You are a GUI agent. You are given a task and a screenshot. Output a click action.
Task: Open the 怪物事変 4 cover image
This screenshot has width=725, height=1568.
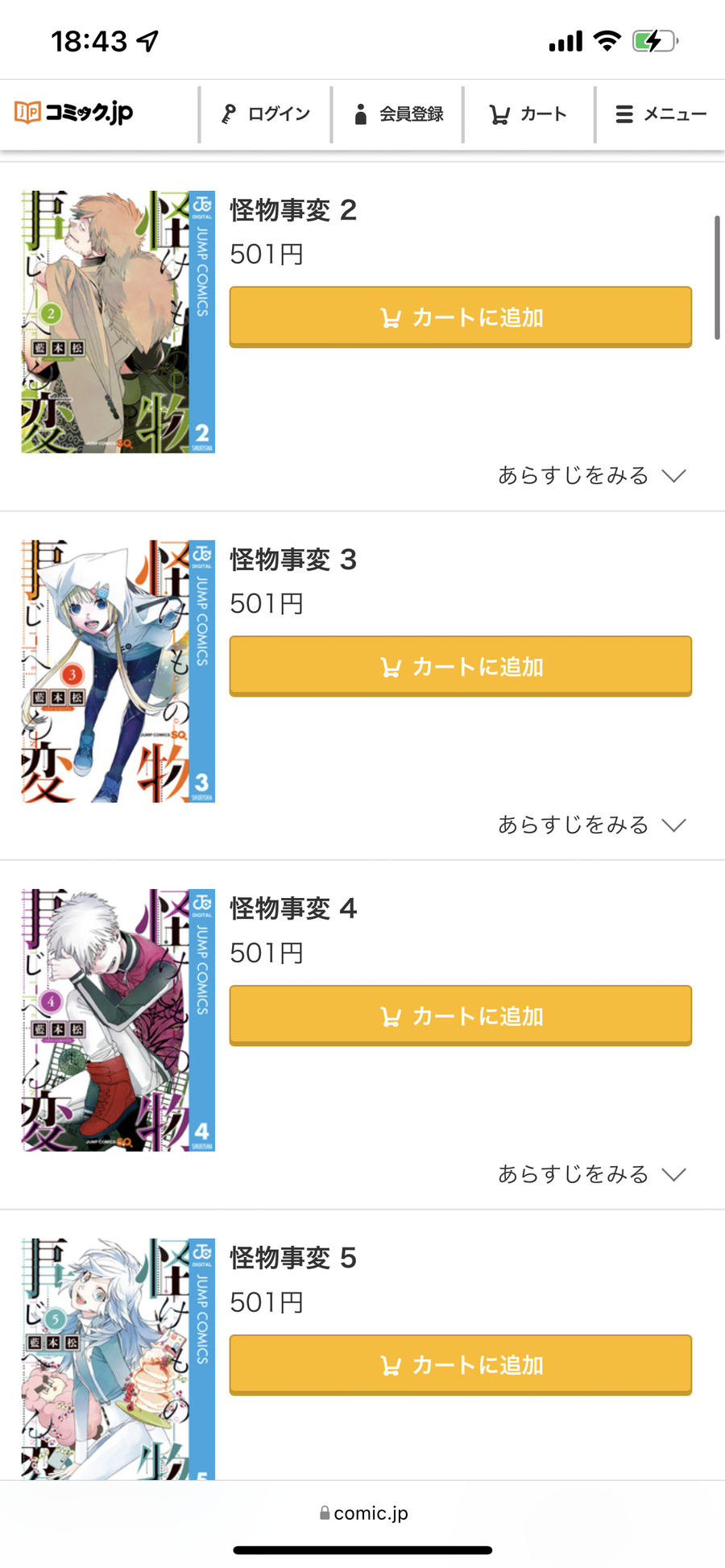118,1020
